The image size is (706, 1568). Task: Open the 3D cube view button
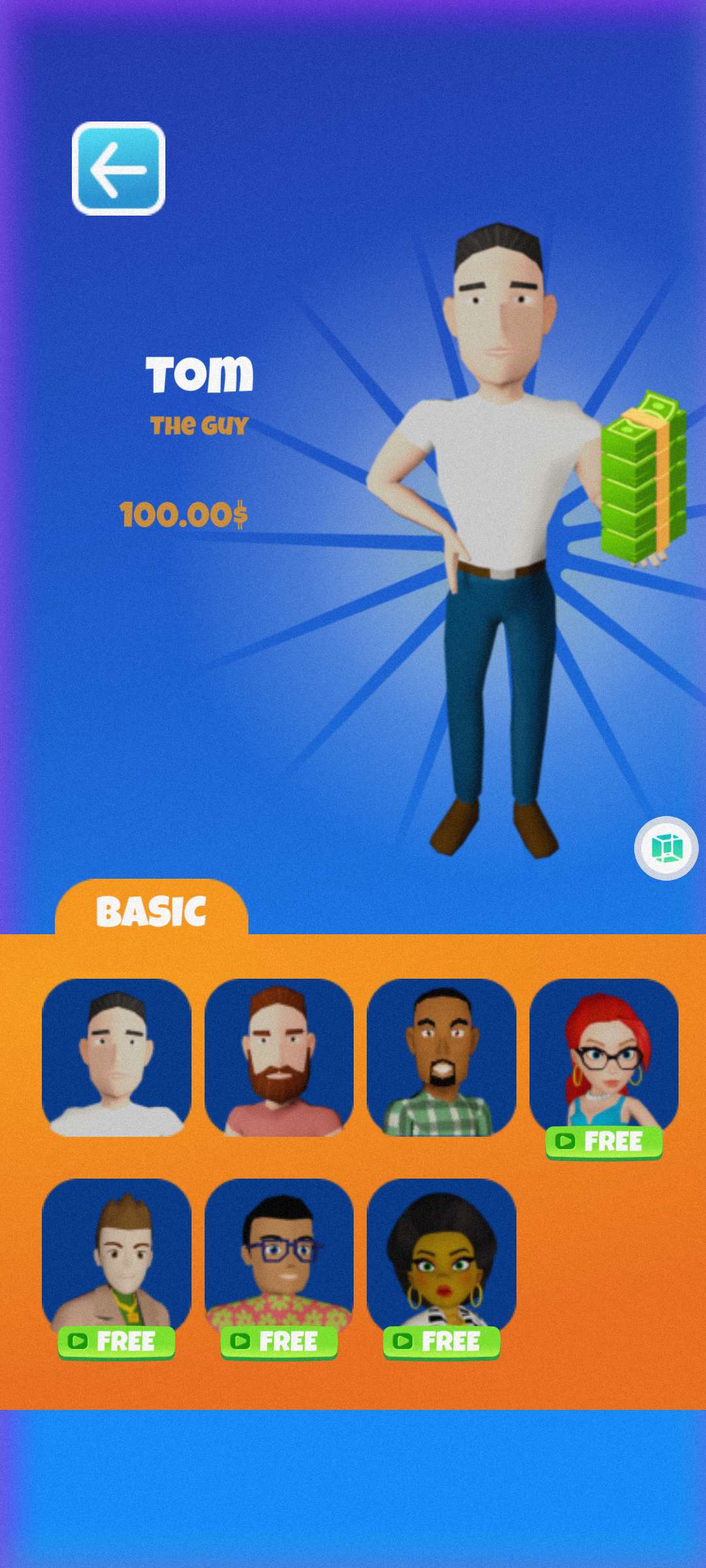[666, 848]
